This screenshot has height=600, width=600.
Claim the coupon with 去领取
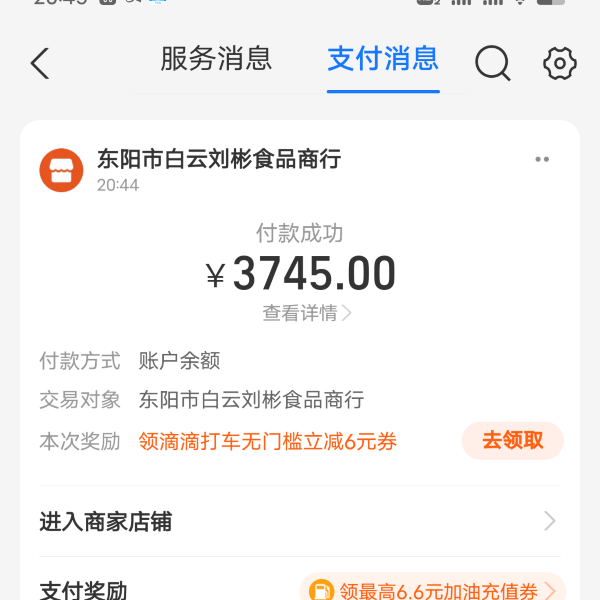point(513,441)
